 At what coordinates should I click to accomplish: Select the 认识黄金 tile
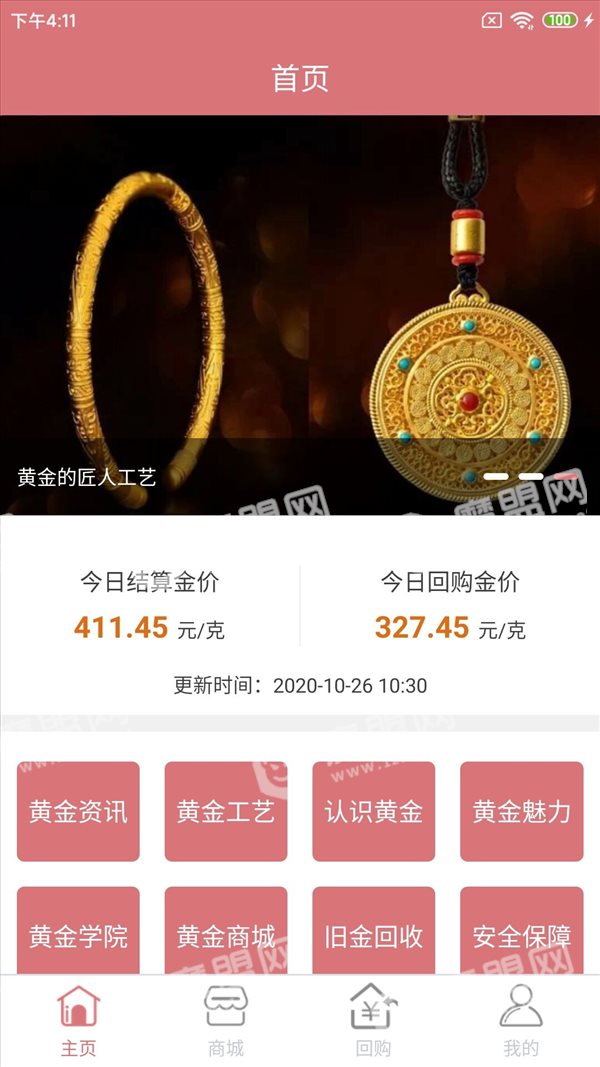pyautogui.click(x=373, y=811)
